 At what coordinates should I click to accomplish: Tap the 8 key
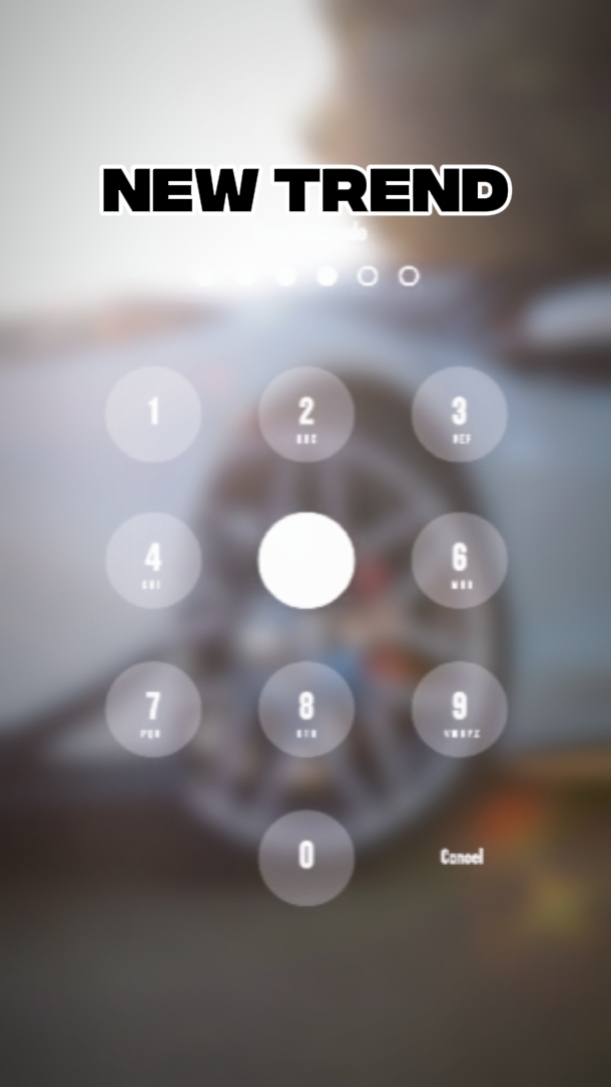307,708
